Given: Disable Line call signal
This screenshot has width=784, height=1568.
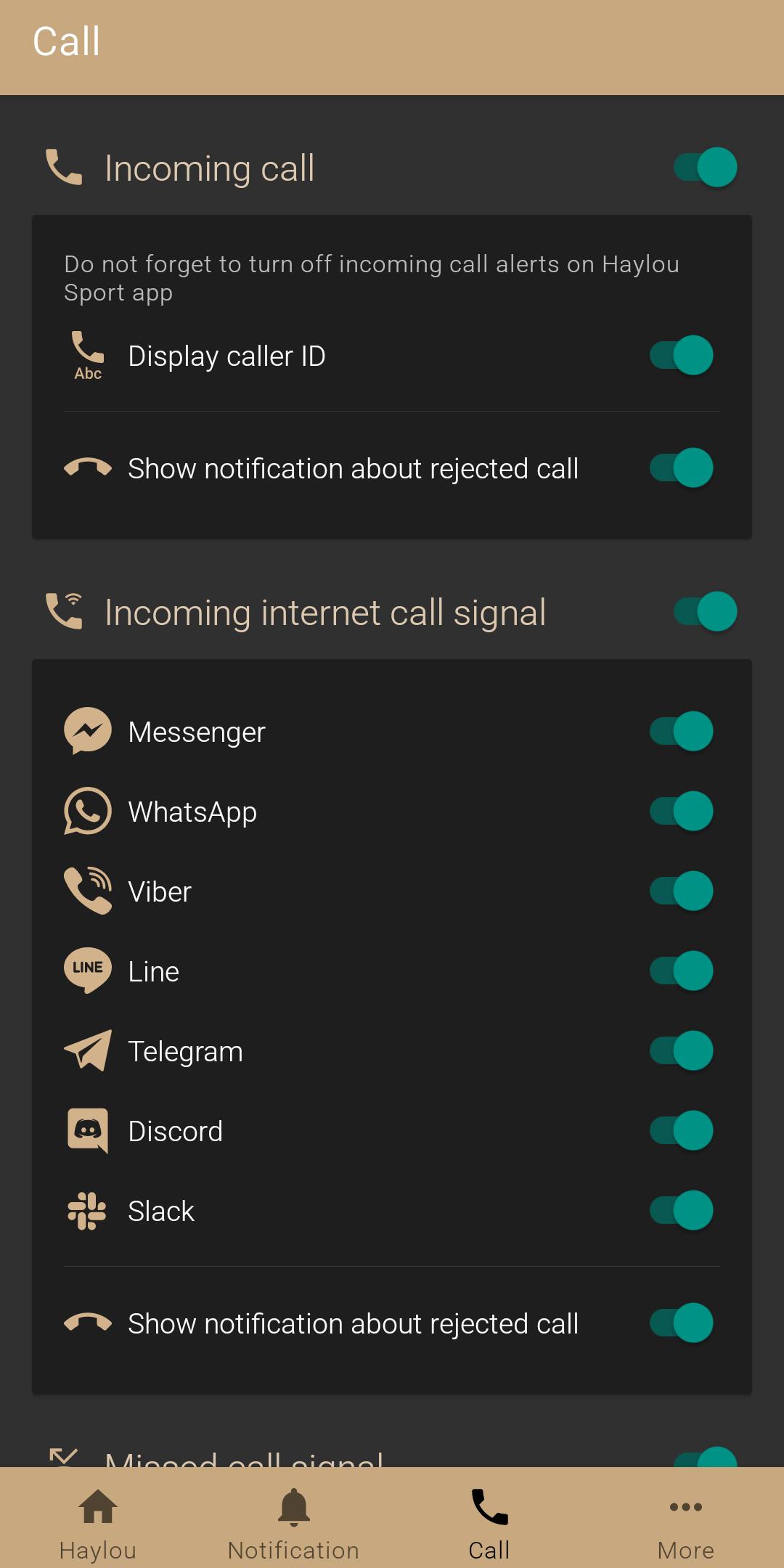Looking at the screenshot, I should pos(681,971).
